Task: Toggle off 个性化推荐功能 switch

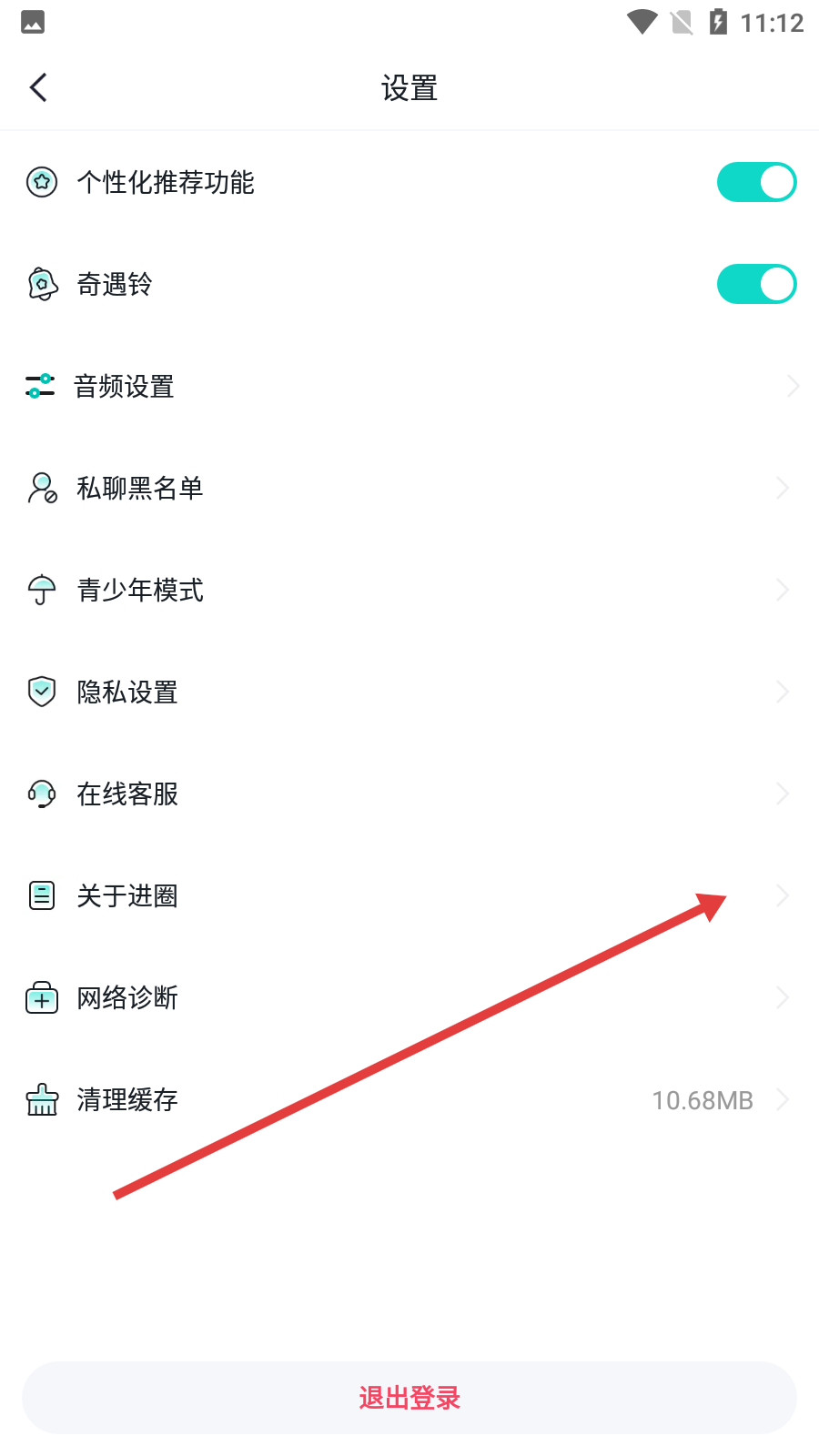Action: [x=756, y=182]
